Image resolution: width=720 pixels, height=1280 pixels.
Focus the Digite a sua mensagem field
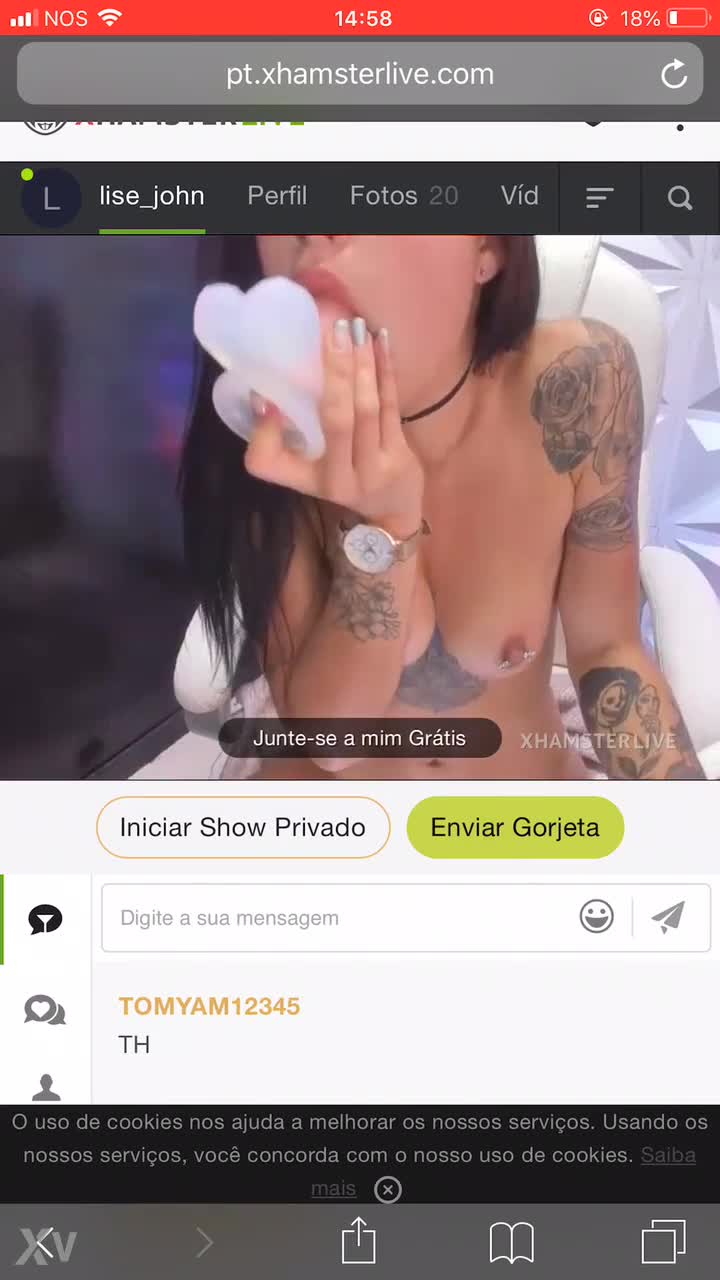pyautogui.click(x=340, y=918)
